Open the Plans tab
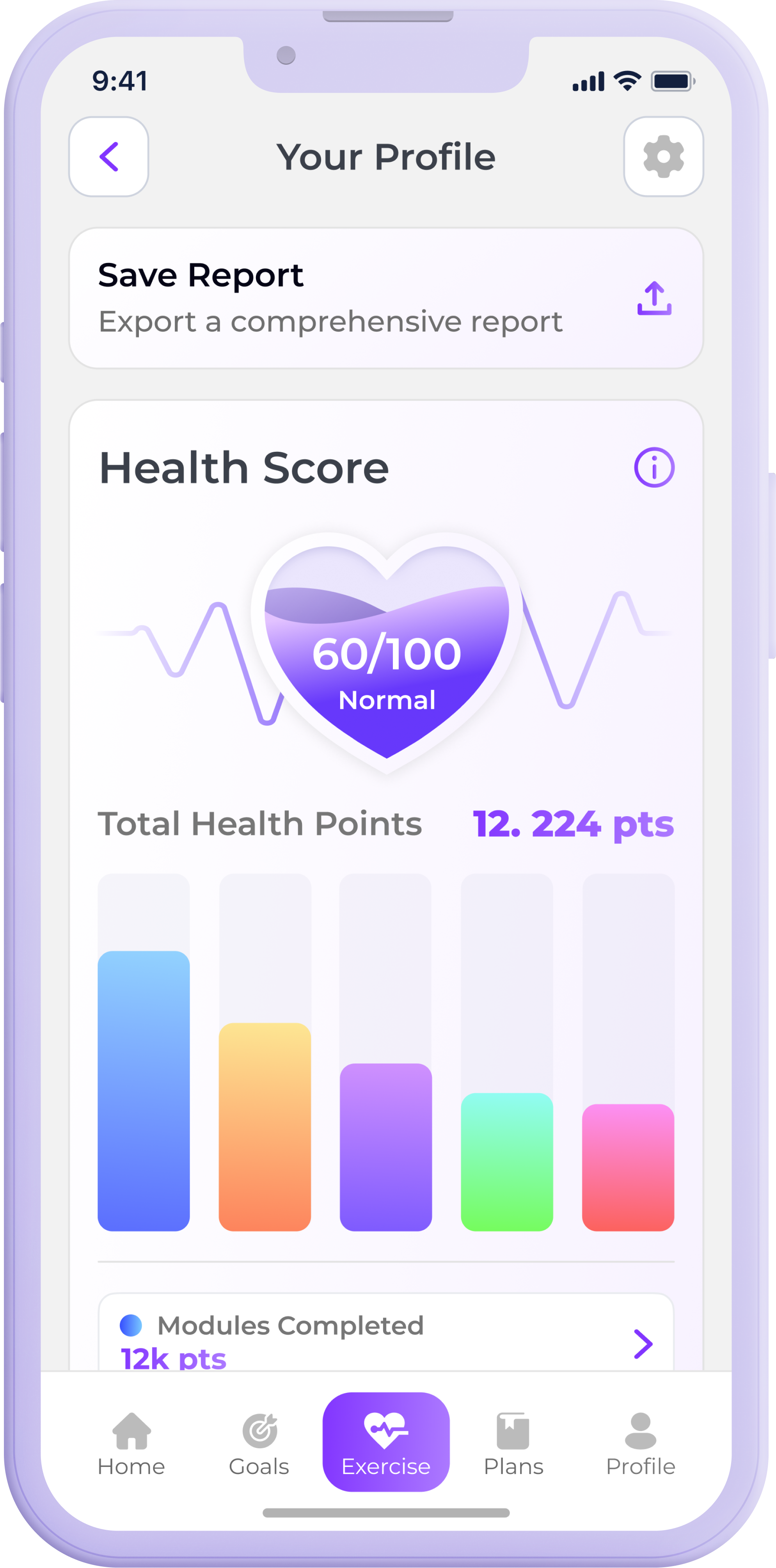776x1568 pixels. (513, 1443)
